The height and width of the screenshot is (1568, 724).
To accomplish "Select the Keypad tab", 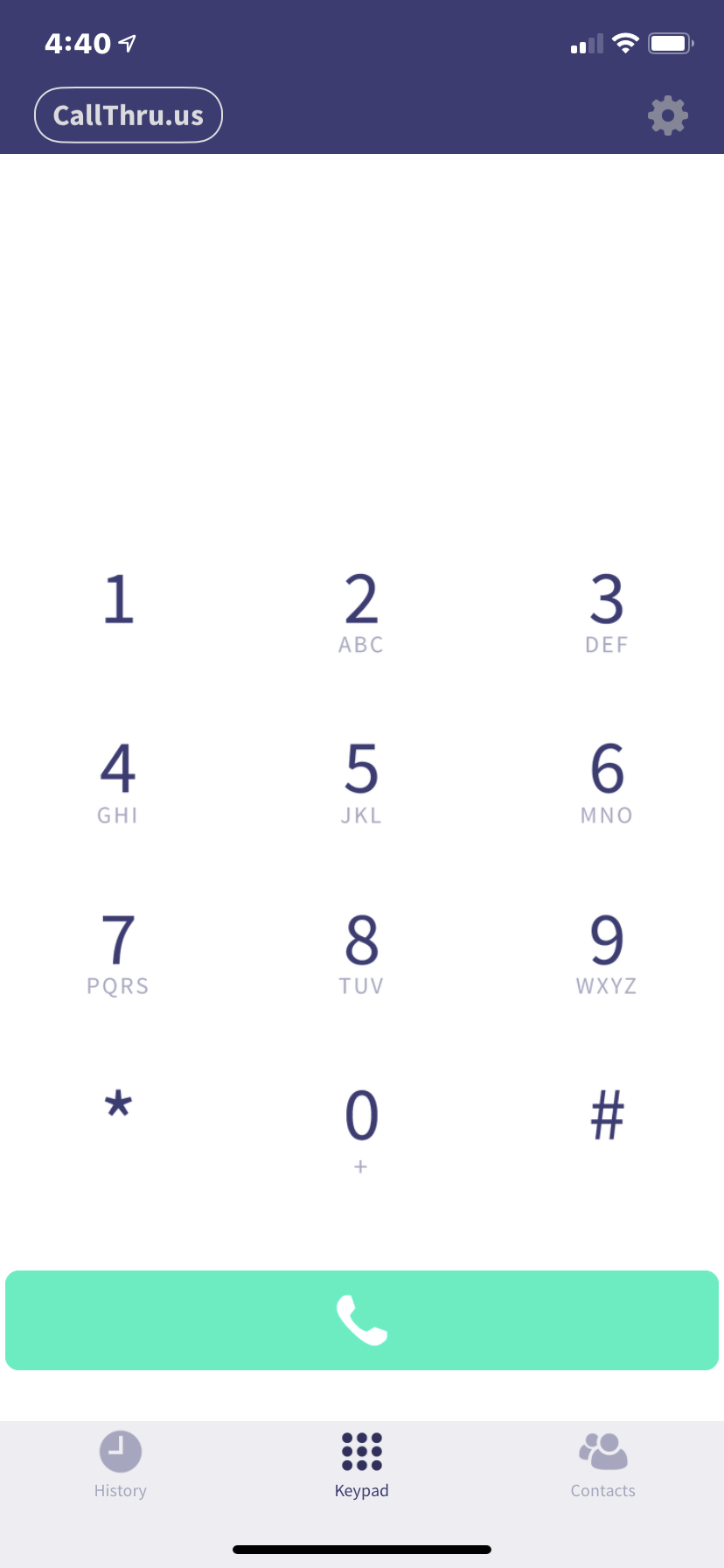I will [x=362, y=1465].
